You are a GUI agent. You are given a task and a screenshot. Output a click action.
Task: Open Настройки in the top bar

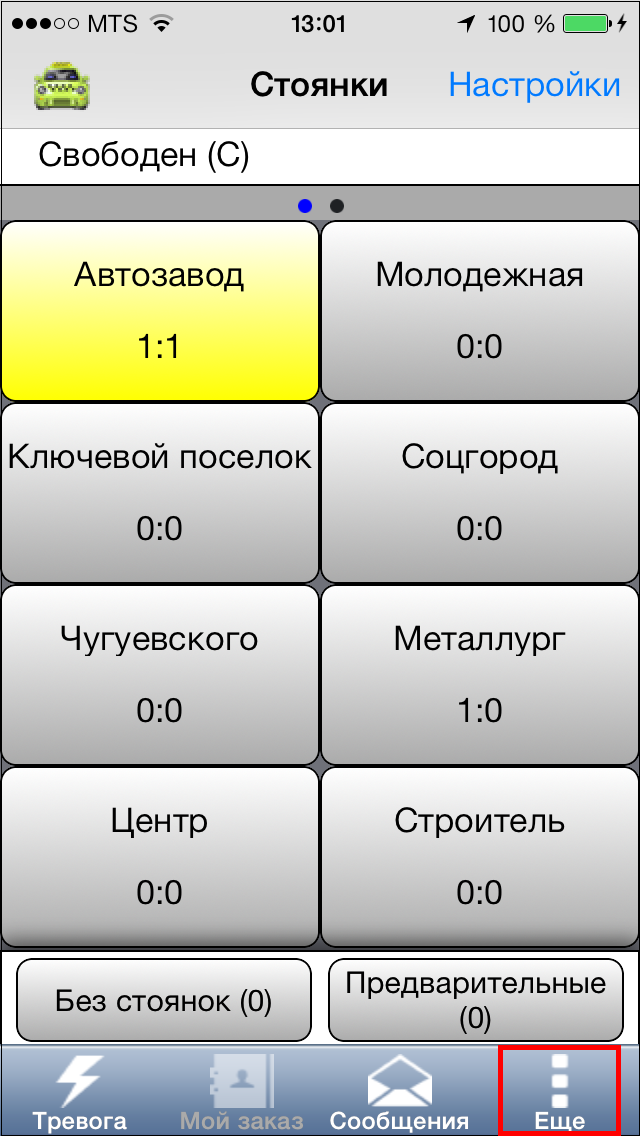coord(534,85)
